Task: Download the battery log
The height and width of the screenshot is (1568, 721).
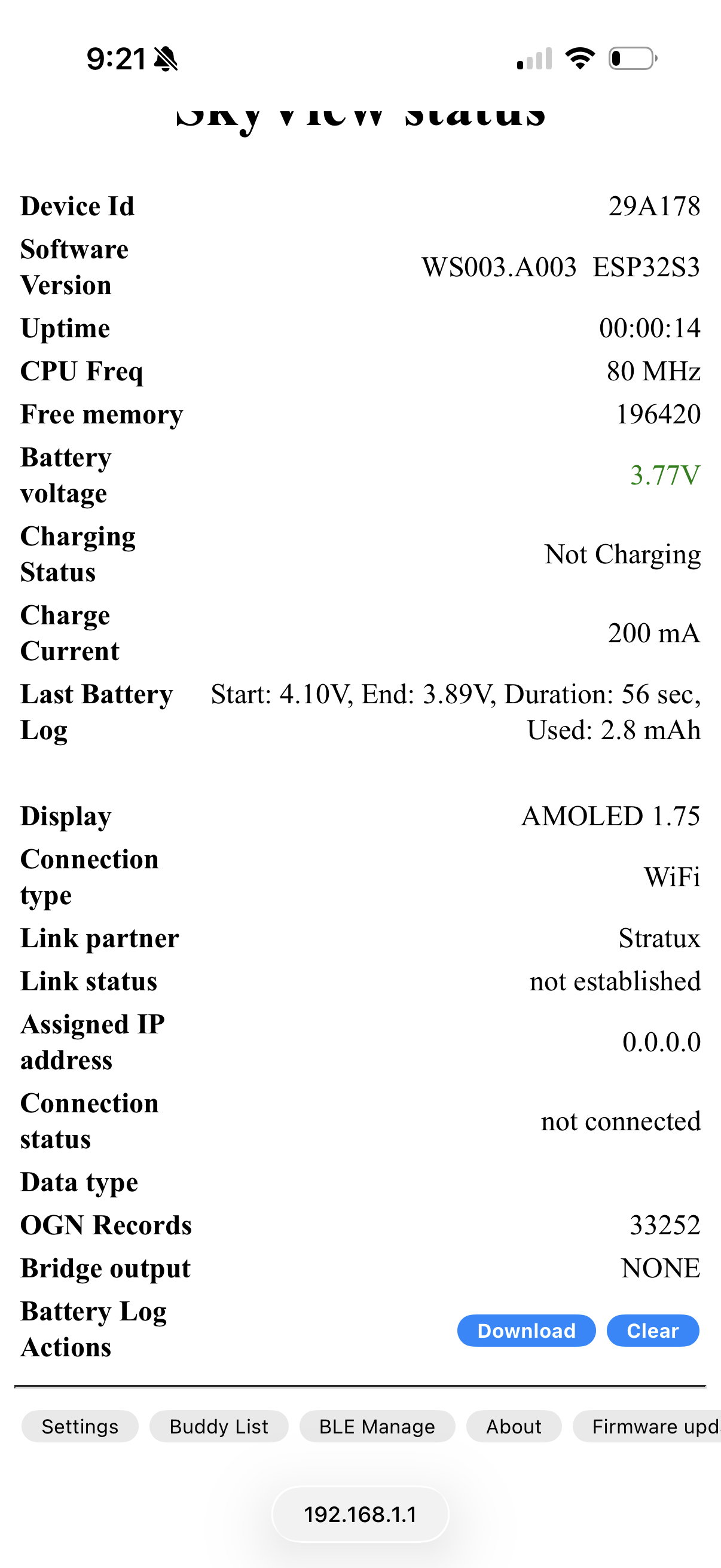Action: click(526, 1330)
